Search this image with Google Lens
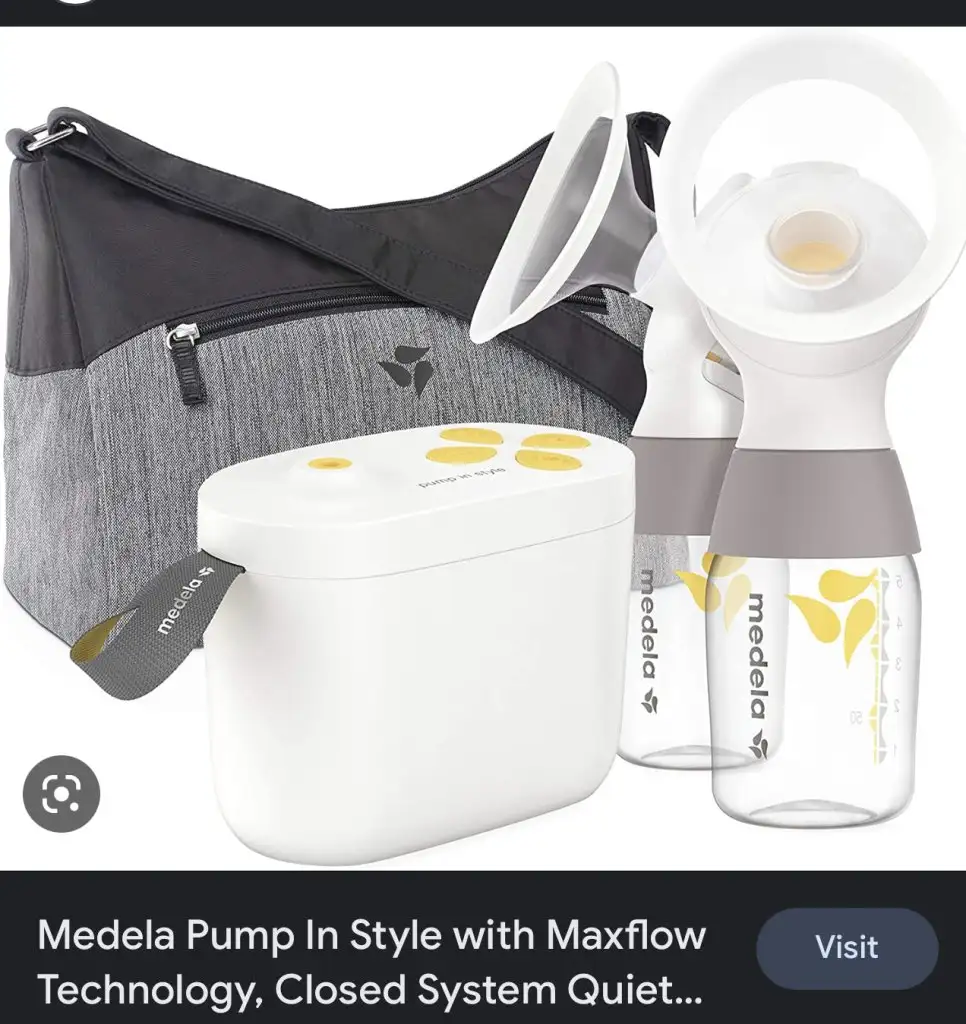The height and width of the screenshot is (1024, 966). pyautogui.click(x=61, y=794)
